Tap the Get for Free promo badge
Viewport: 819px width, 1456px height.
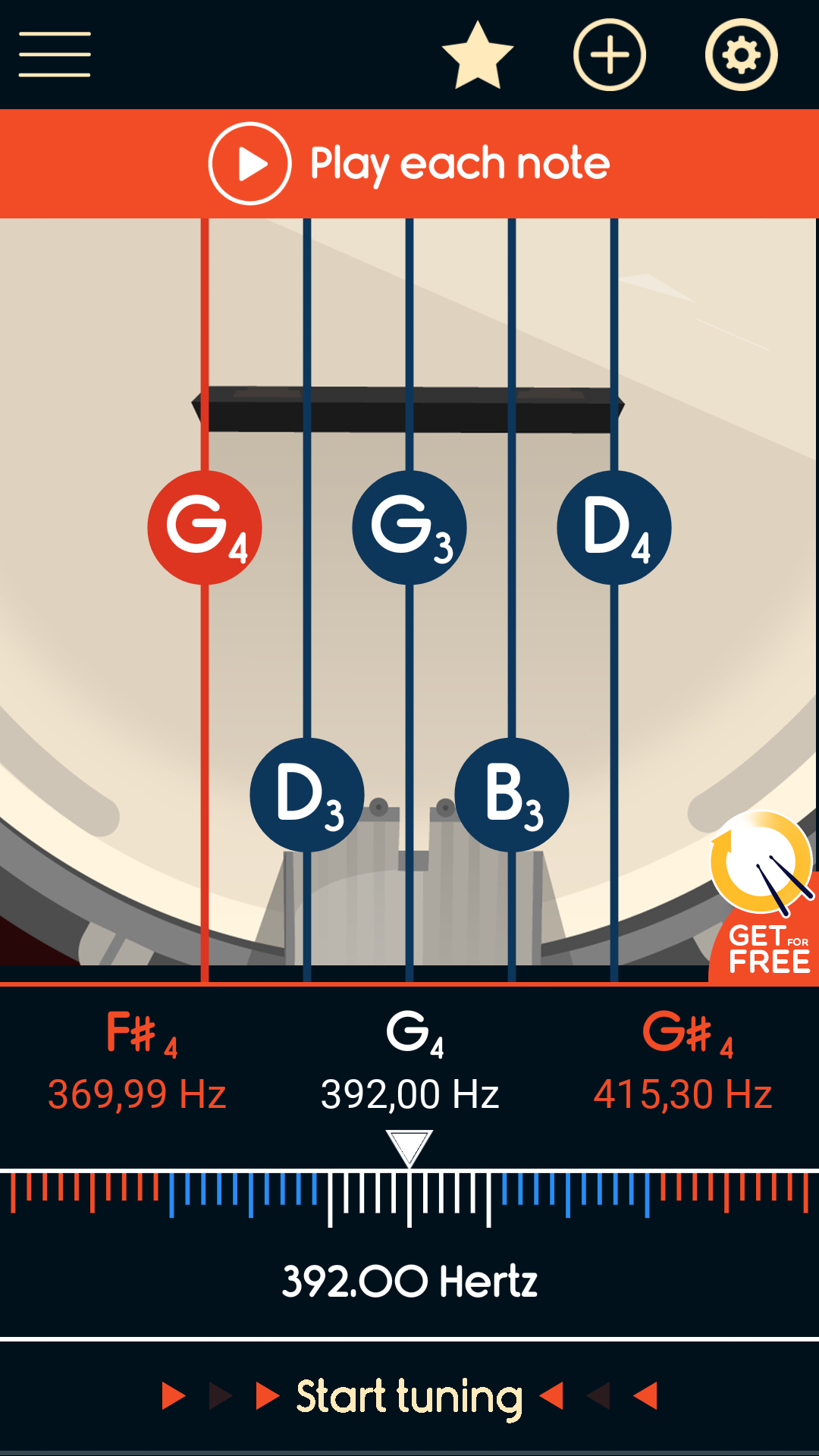click(764, 899)
